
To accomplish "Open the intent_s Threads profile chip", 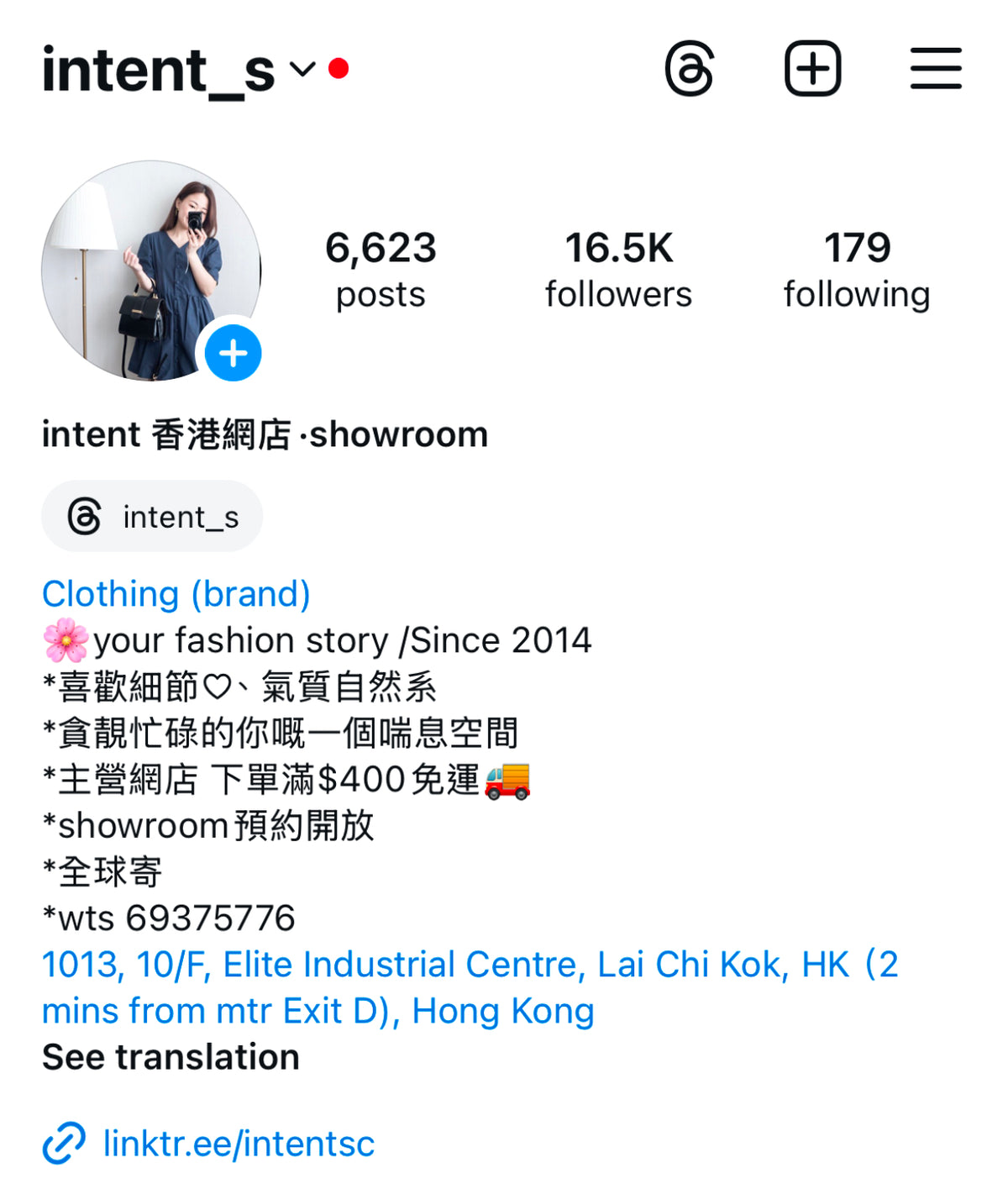I will 153,517.
